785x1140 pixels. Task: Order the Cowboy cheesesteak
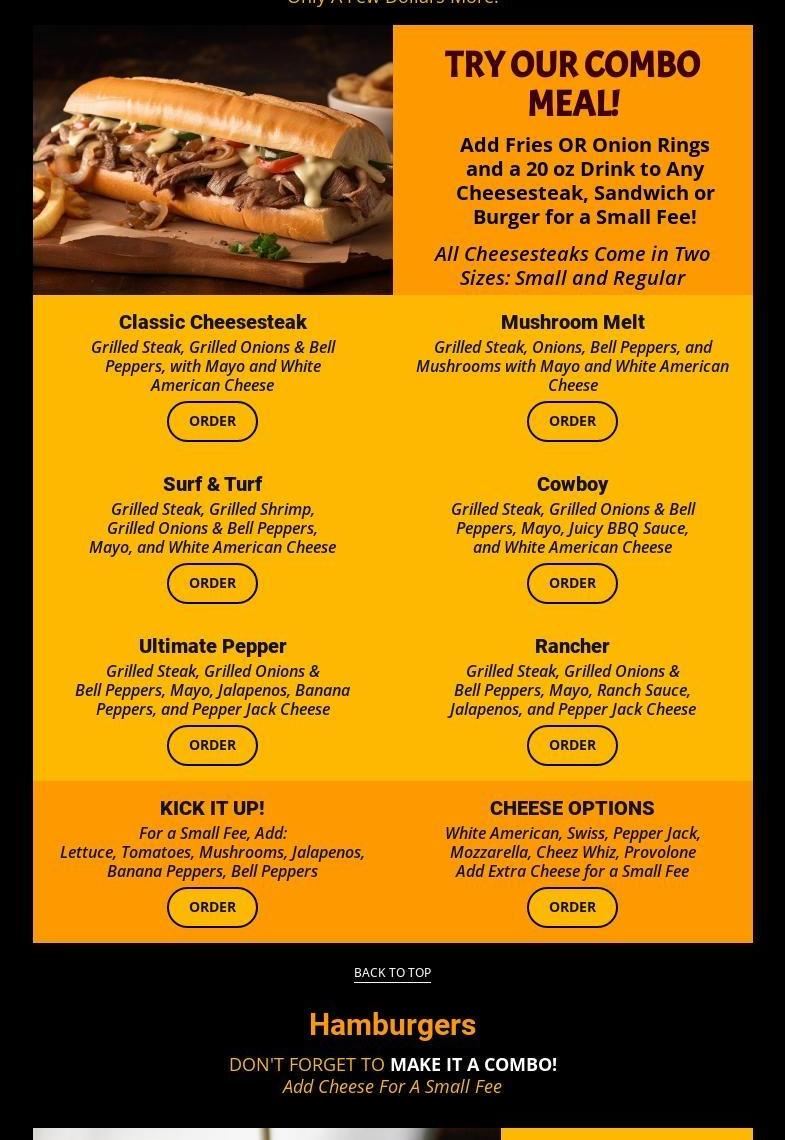tap(572, 583)
